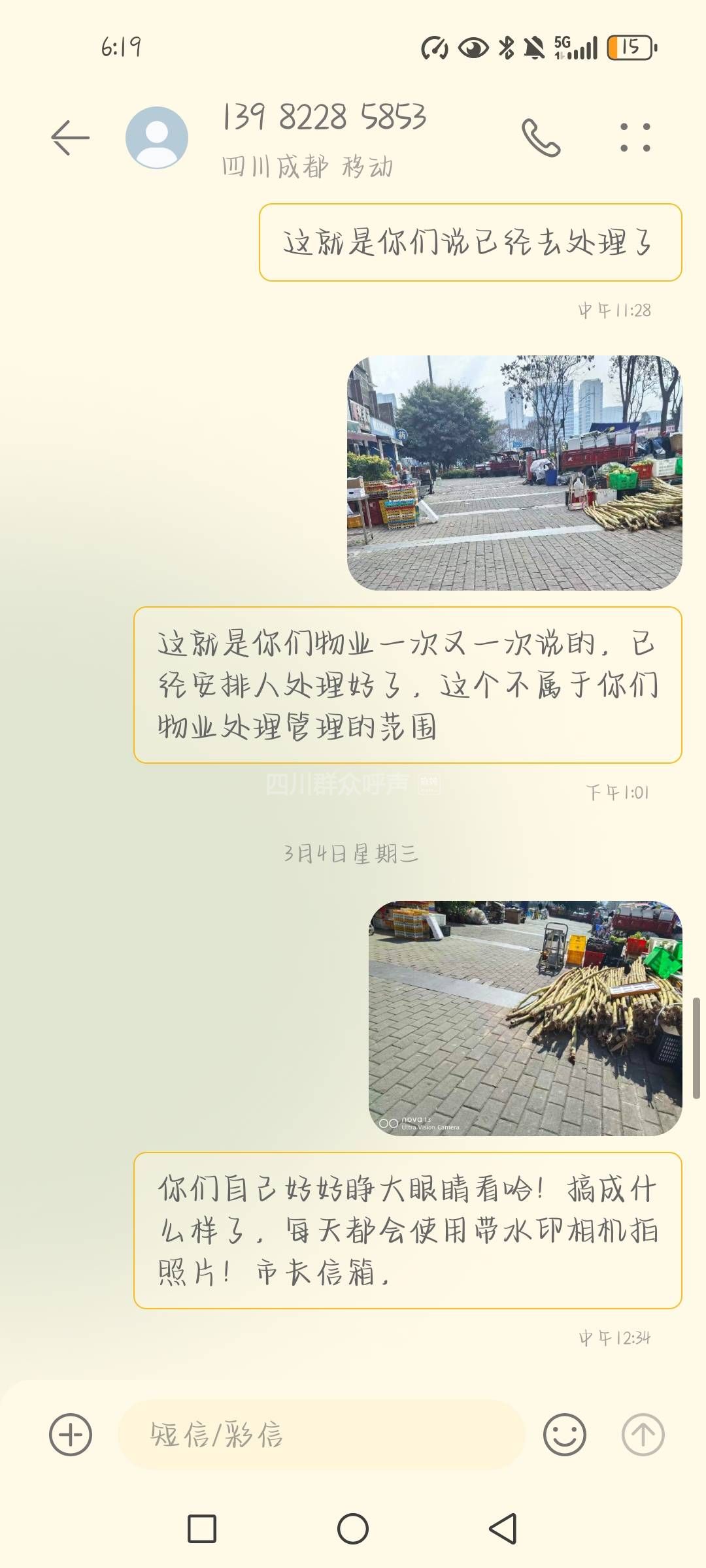Open the emoji picker
This screenshot has width=706, height=1568.
point(564,1434)
